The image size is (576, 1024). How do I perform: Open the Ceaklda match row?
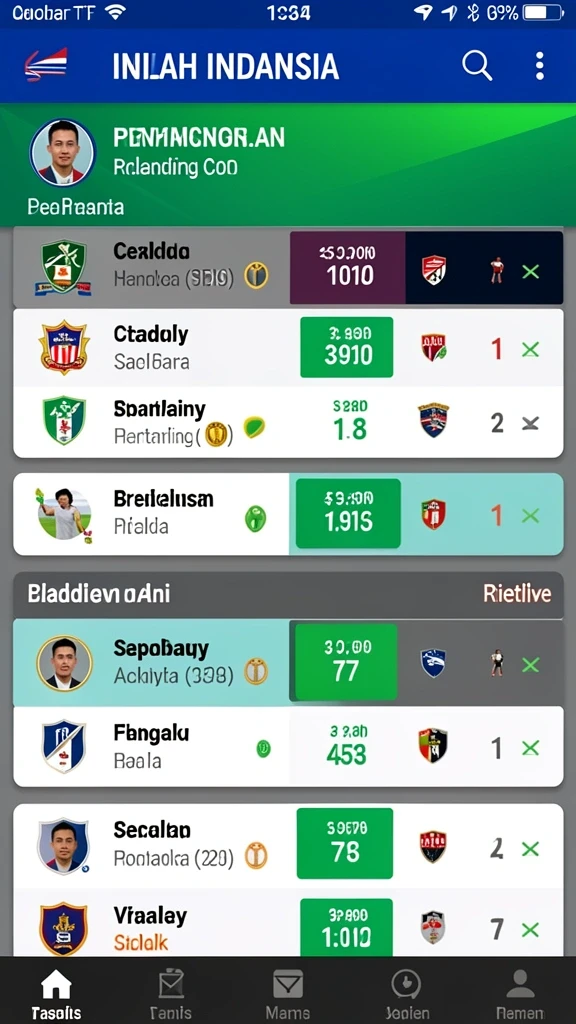tap(288, 268)
